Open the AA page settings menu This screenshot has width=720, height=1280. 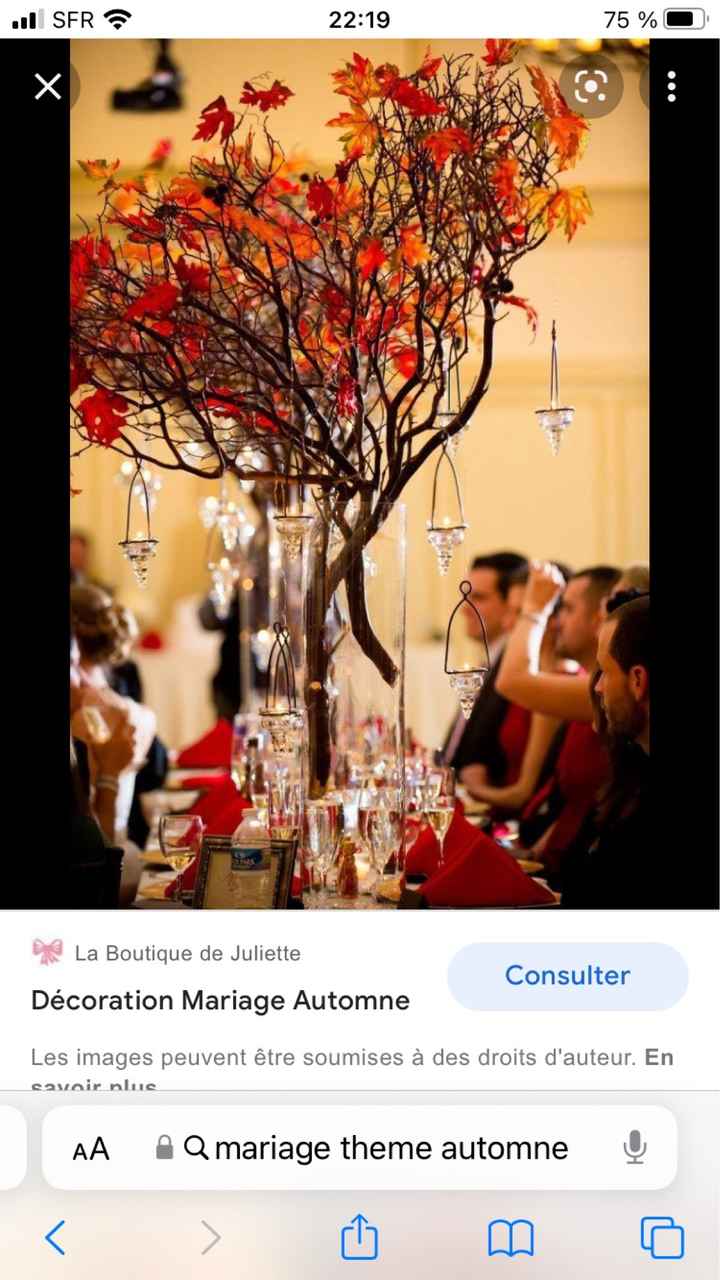[x=91, y=1149]
